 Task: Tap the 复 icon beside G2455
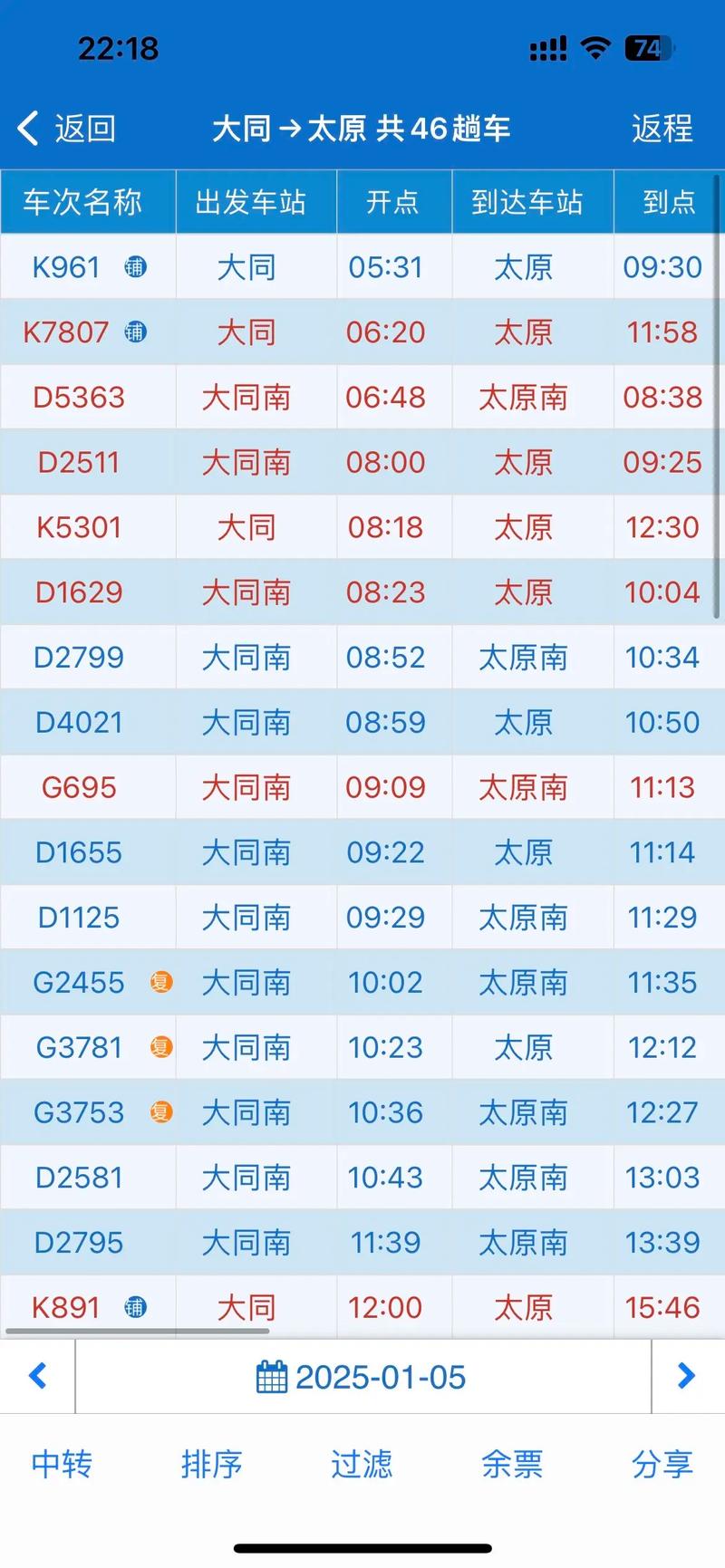(161, 982)
